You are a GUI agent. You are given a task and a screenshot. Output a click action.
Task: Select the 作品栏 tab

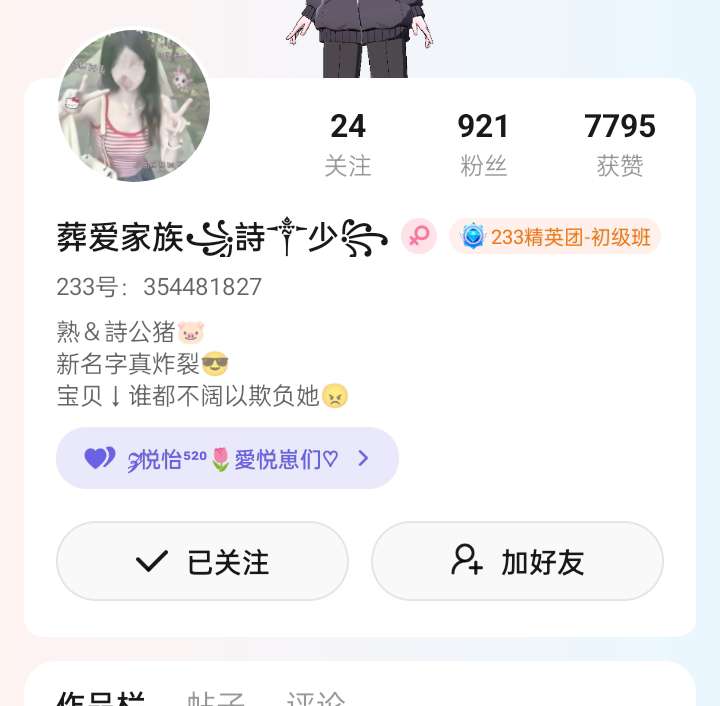(100, 698)
